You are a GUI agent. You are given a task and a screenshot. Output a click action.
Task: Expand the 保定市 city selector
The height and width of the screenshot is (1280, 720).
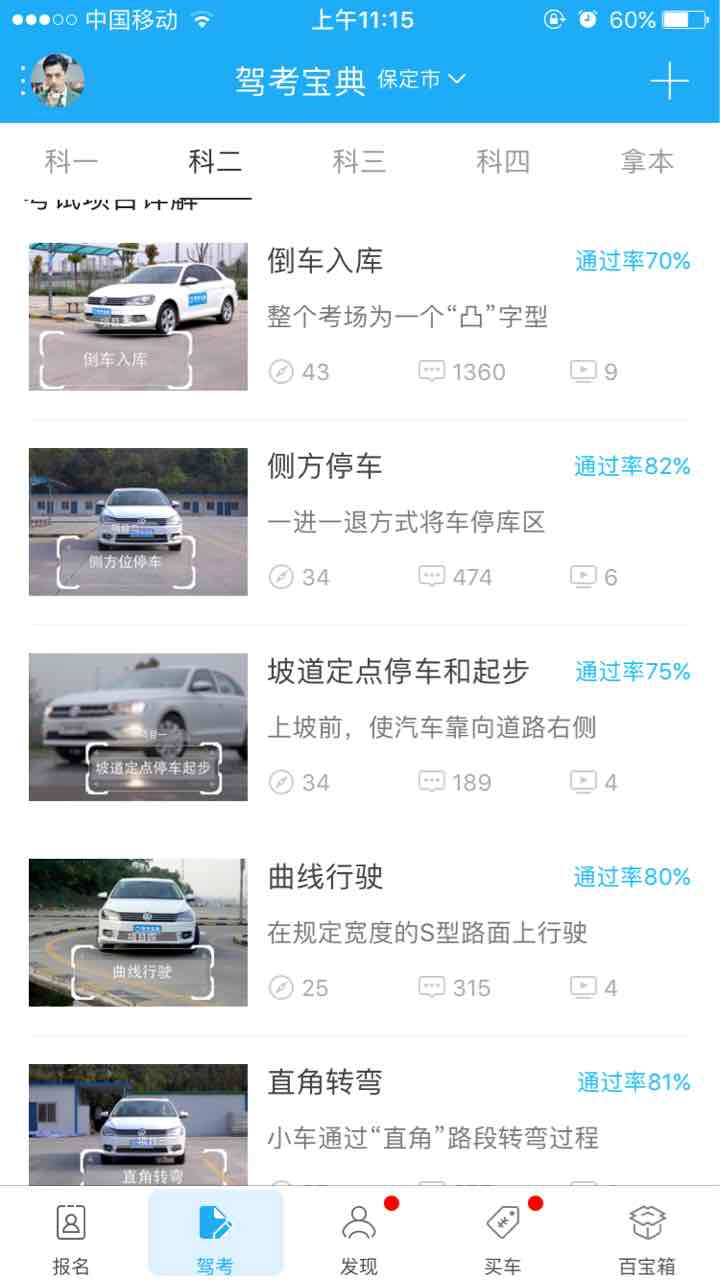point(421,80)
